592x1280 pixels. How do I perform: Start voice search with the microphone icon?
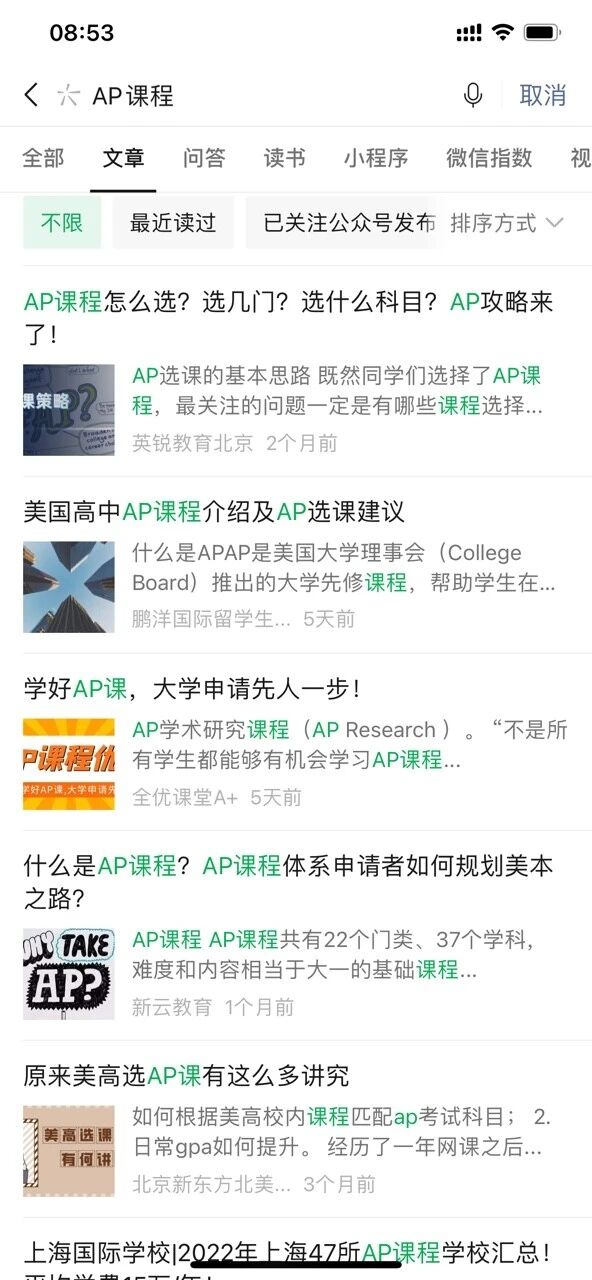pos(473,96)
